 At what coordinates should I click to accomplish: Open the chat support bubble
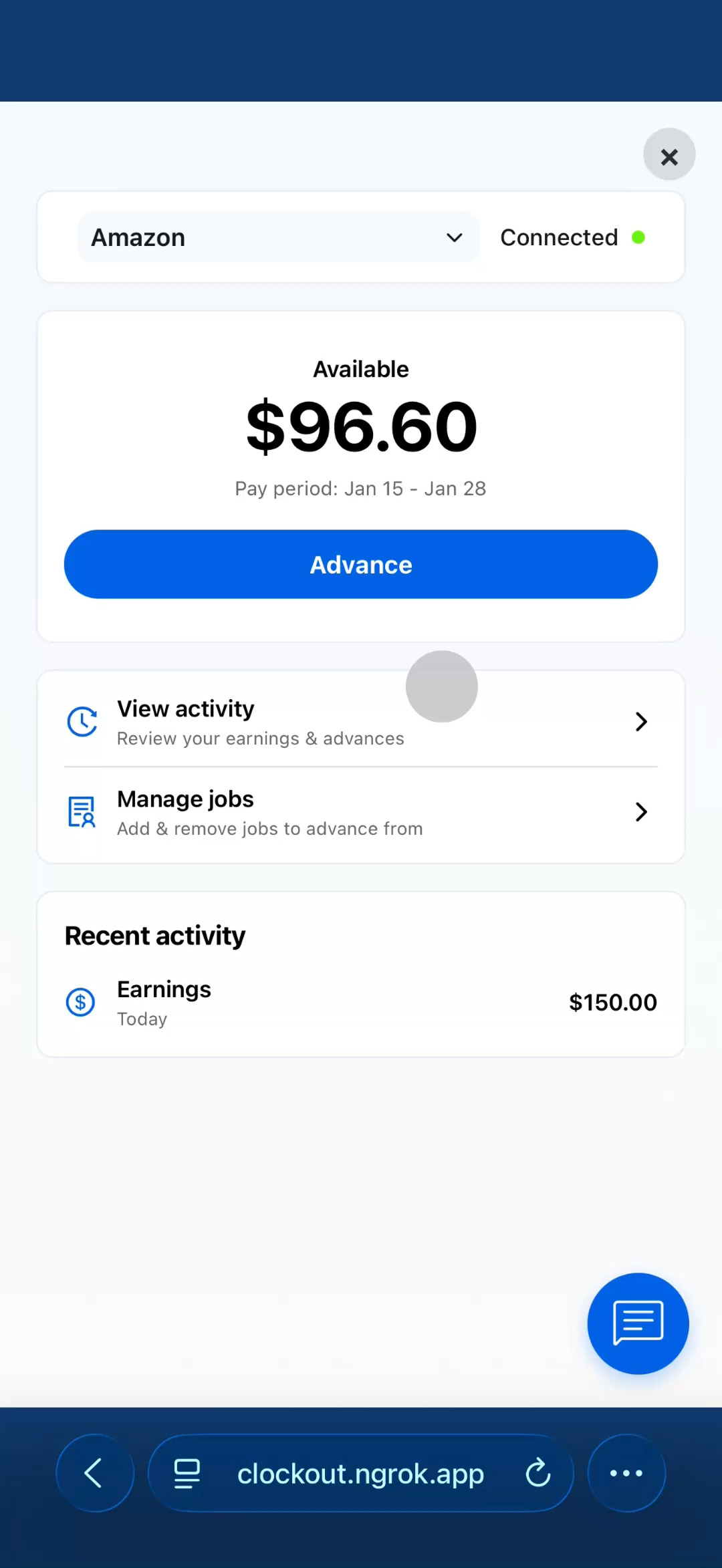(637, 1323)
